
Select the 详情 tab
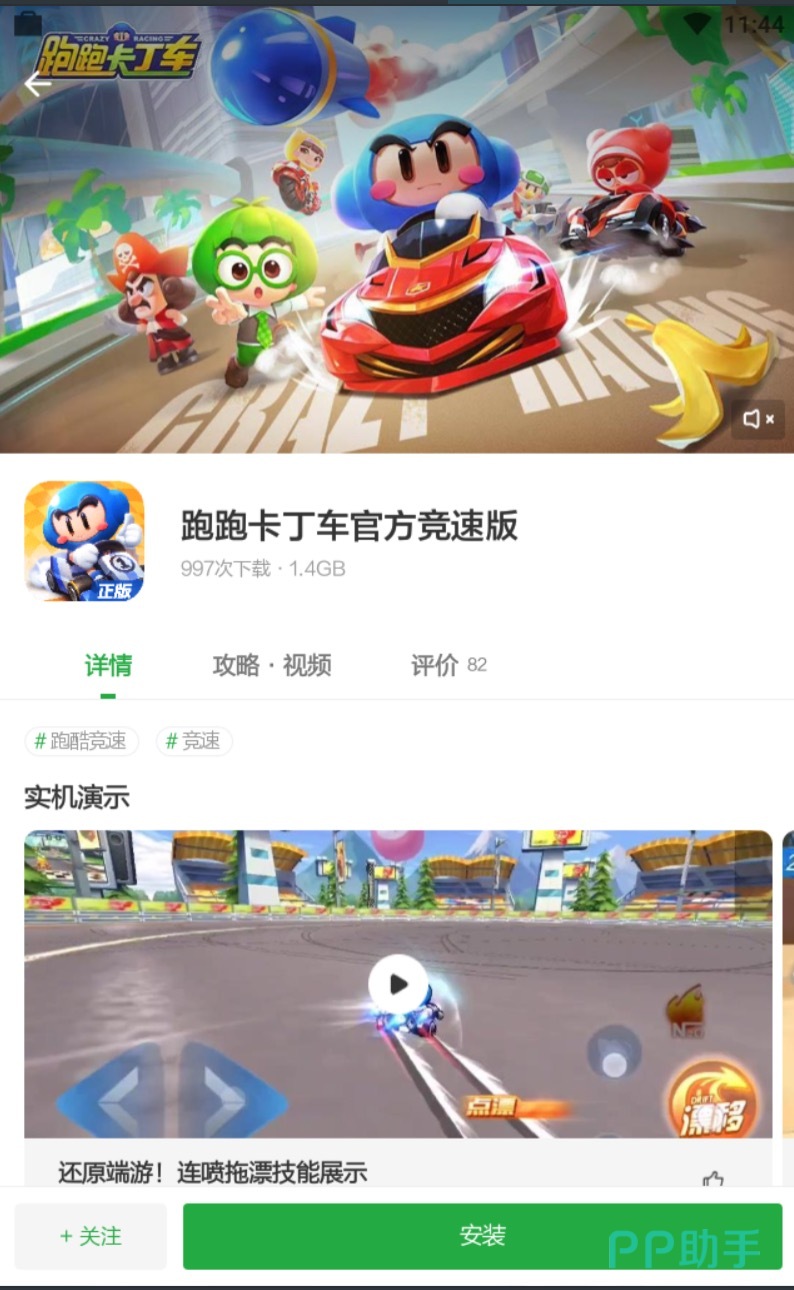pos(108,665)
